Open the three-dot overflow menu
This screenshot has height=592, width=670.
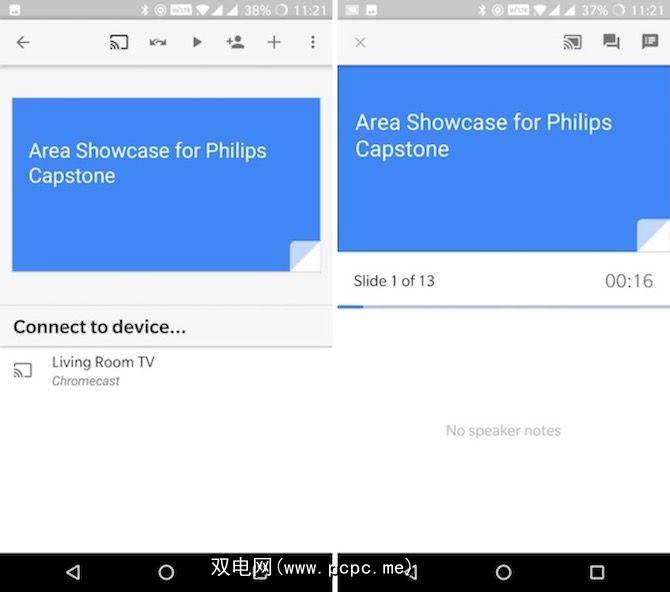[x=312, y=43]
